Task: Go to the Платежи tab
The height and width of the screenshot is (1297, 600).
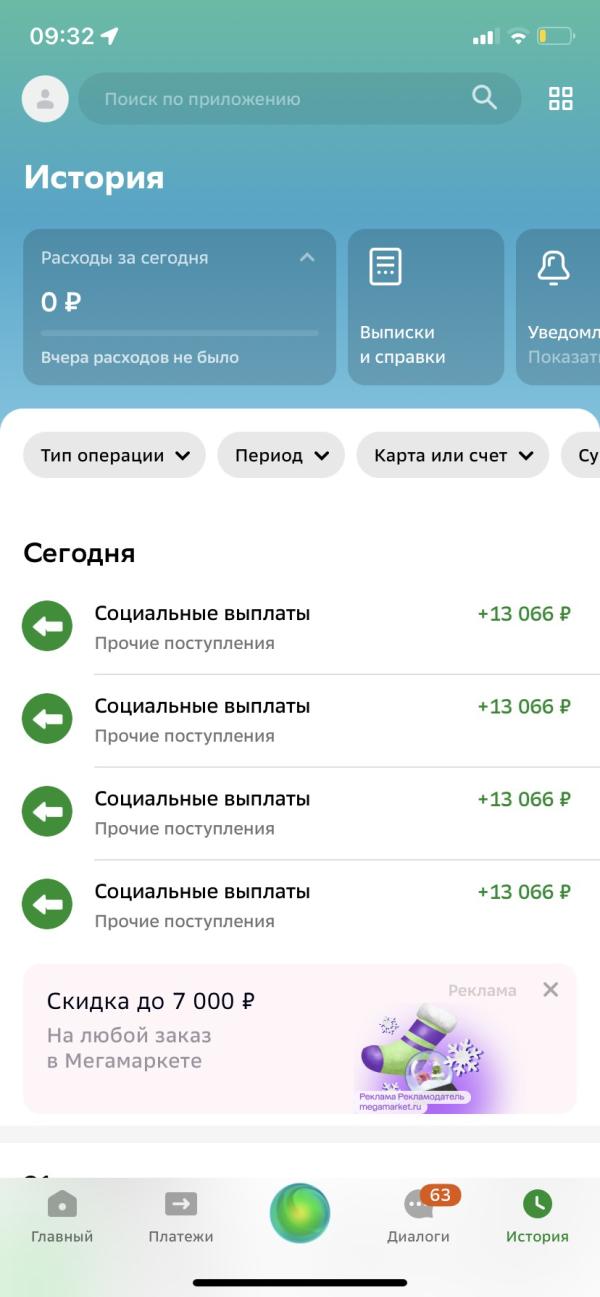Action: pyautogui.click(x=181, y=1216)
